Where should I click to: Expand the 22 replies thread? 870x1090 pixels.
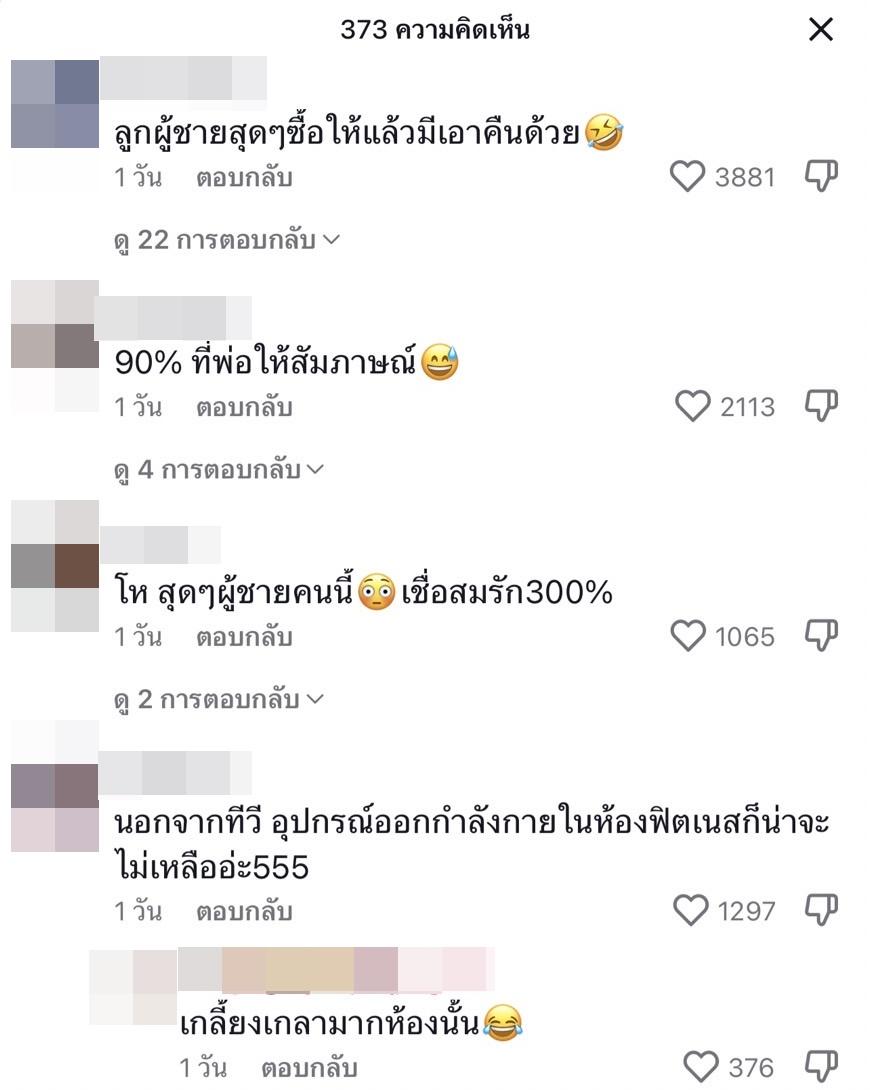[227, 240]
